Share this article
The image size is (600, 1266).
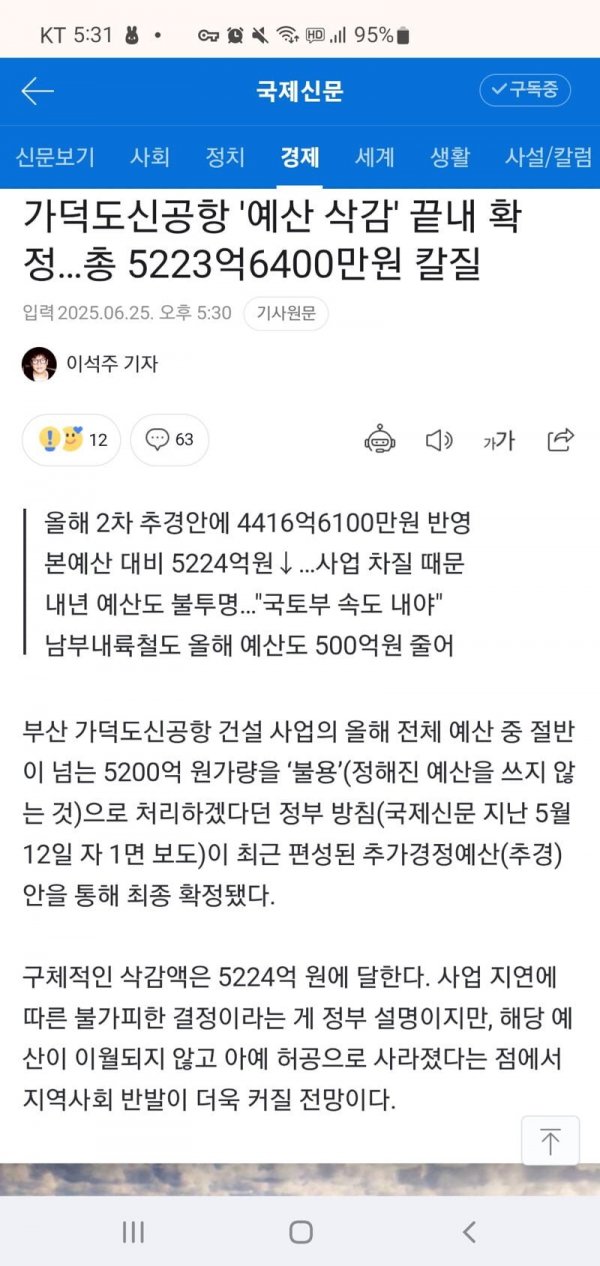(560, 440)
